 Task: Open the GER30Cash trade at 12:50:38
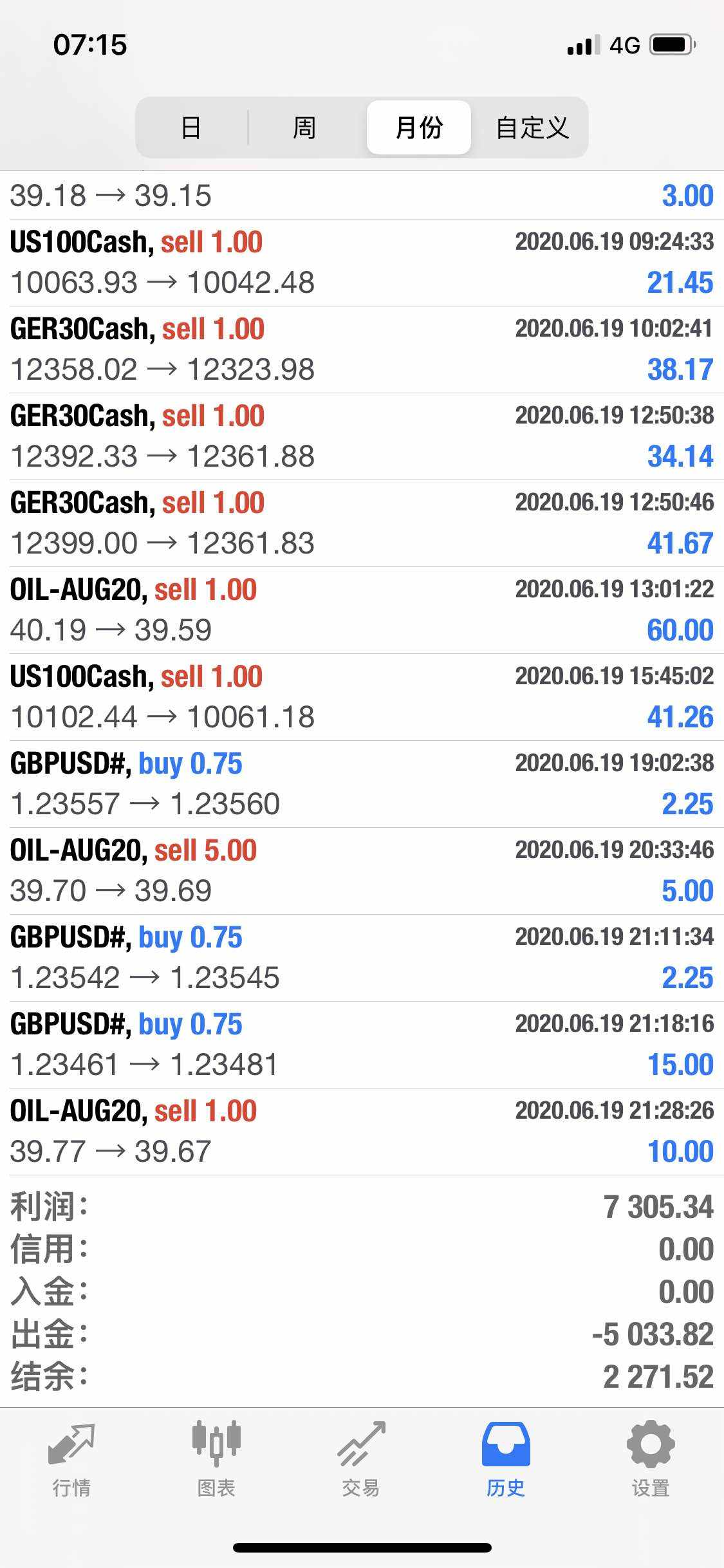tap(362, 436)
